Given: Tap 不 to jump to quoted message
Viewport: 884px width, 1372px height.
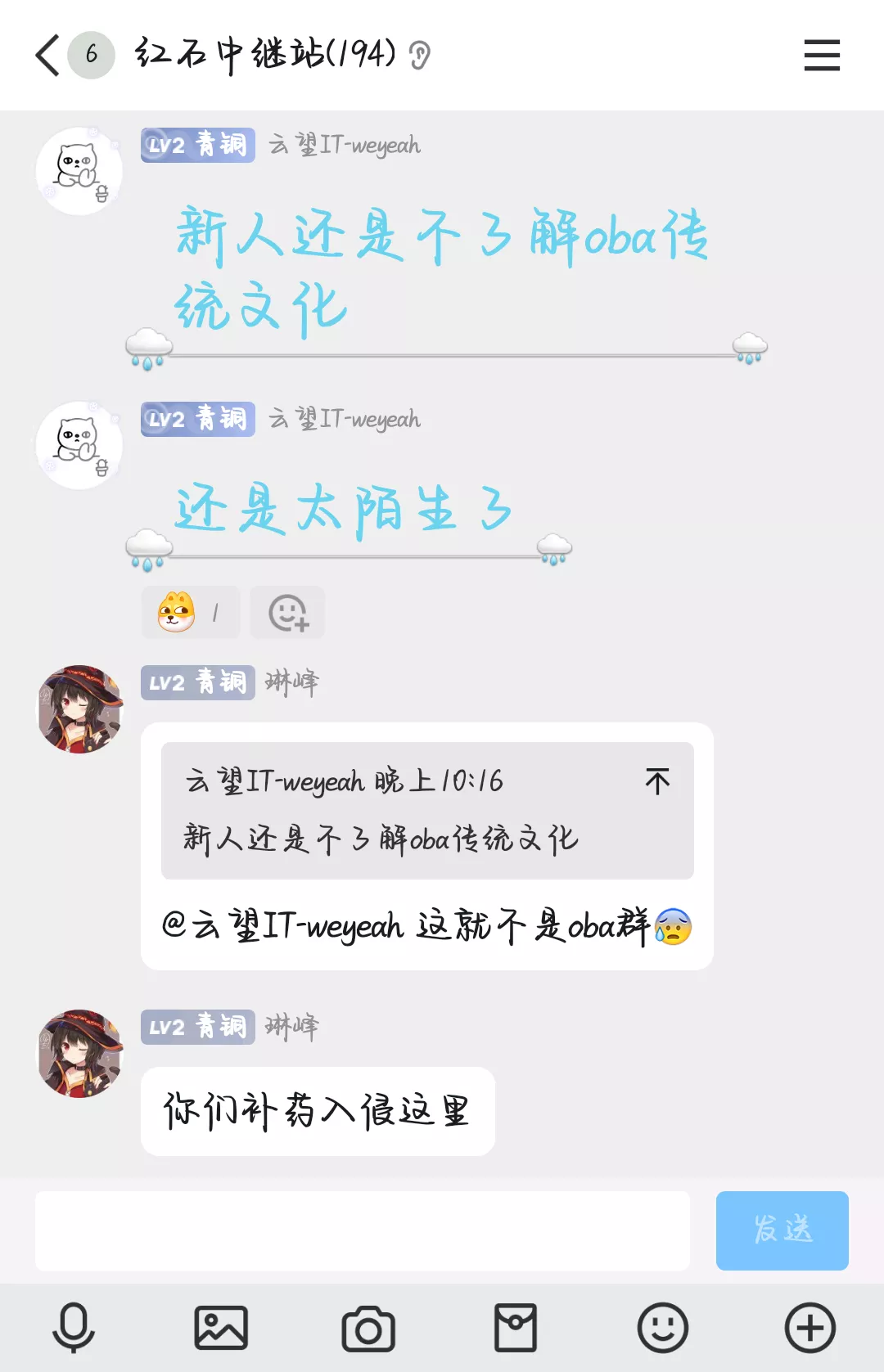Looking at the screenshot, I should [x=659, y=782].
